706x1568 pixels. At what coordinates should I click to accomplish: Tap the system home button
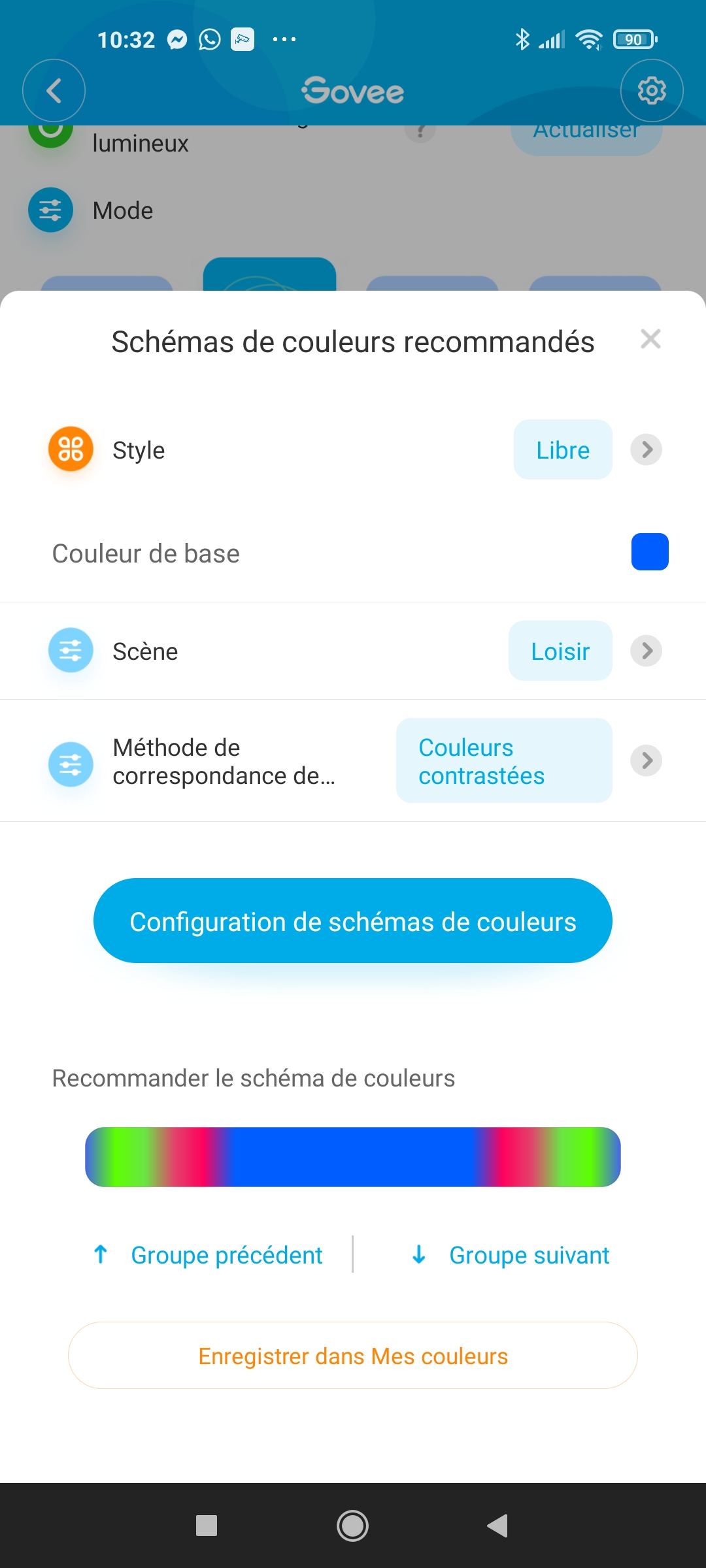[352, 1526]
